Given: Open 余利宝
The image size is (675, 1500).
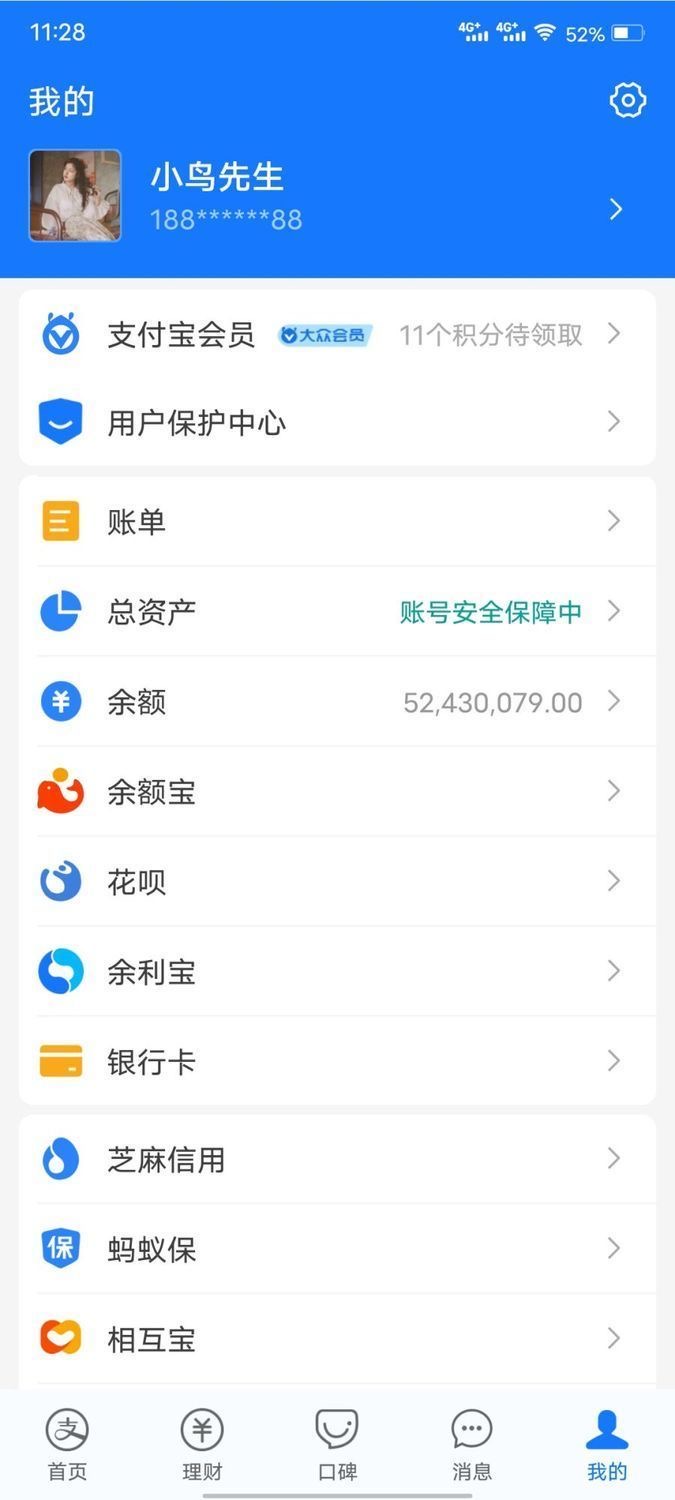Looking at the screenshot, I should tap(337, 971).
